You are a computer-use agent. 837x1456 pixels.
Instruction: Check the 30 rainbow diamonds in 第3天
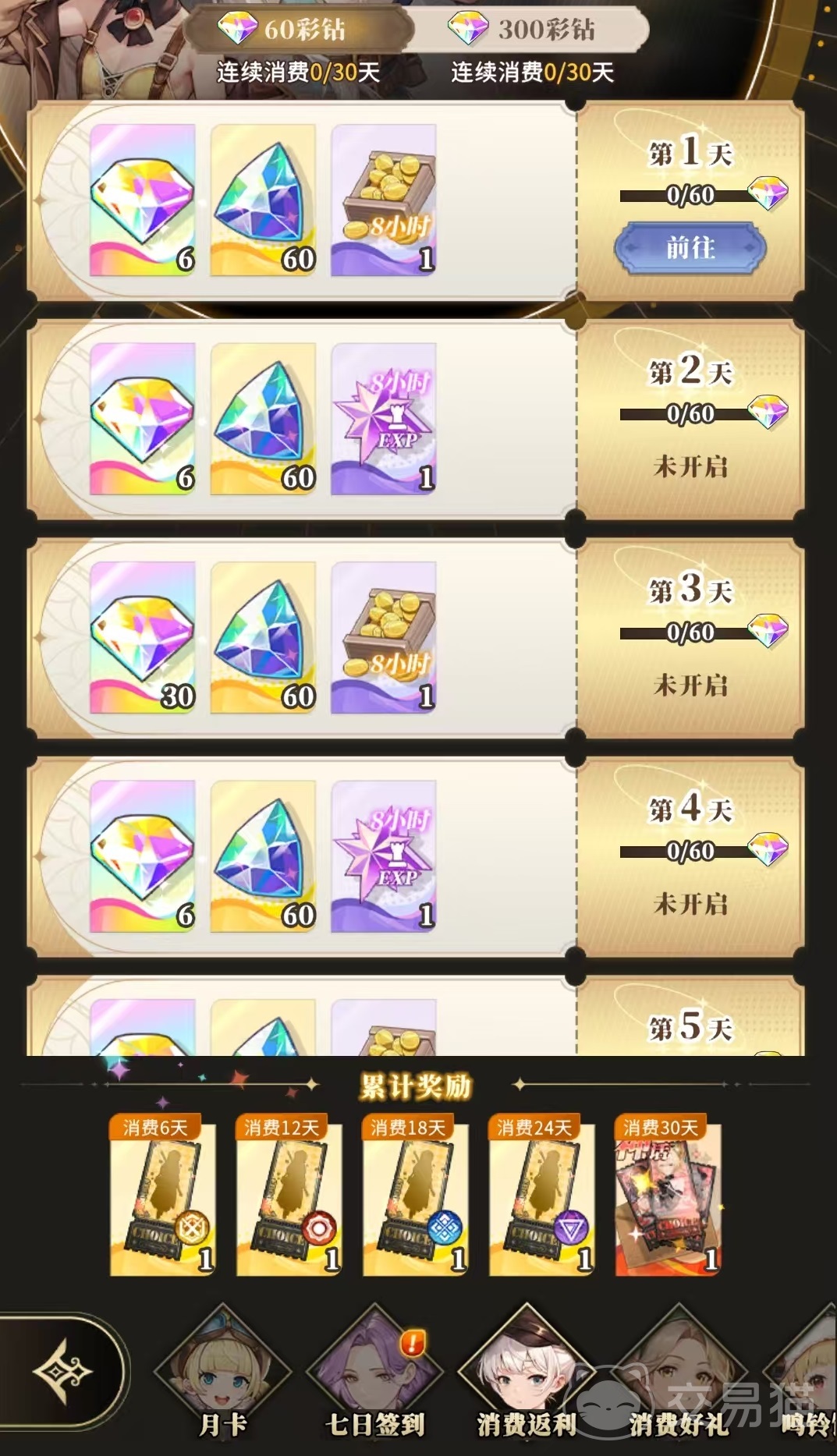pos(143,637)
